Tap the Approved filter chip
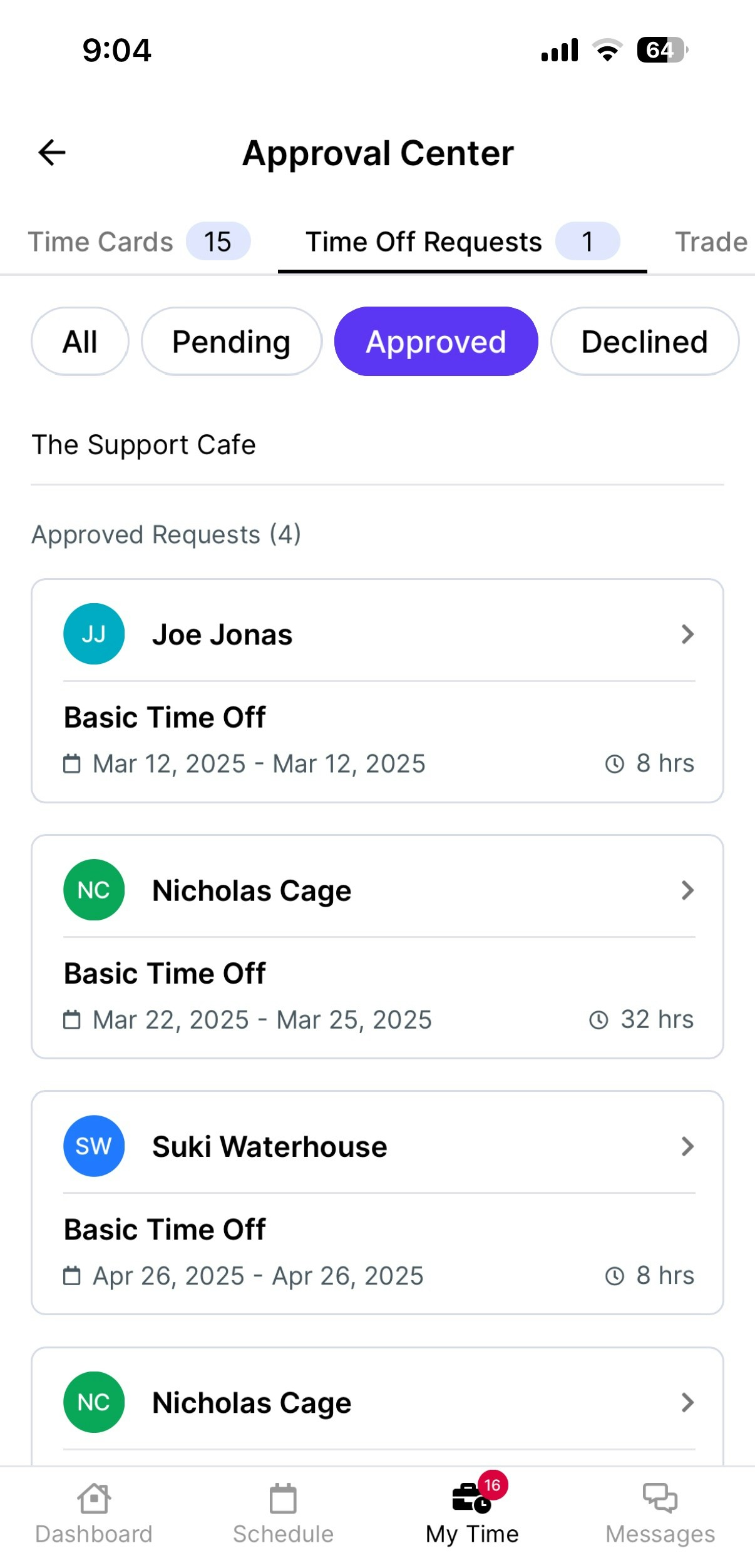 pyautogui.click(x=436, y=342)
